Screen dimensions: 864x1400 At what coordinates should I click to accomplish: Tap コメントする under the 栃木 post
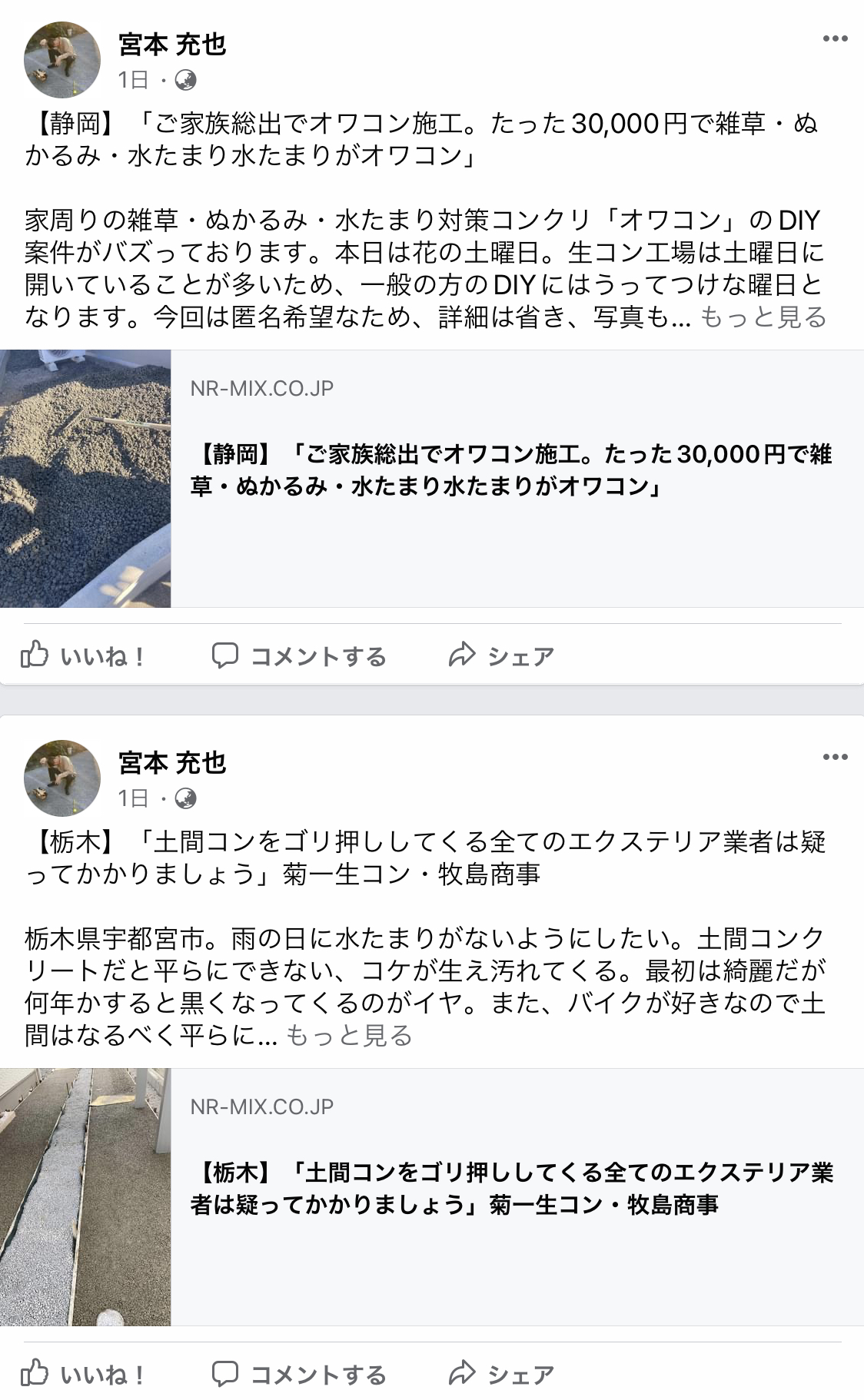point(299,1374)
